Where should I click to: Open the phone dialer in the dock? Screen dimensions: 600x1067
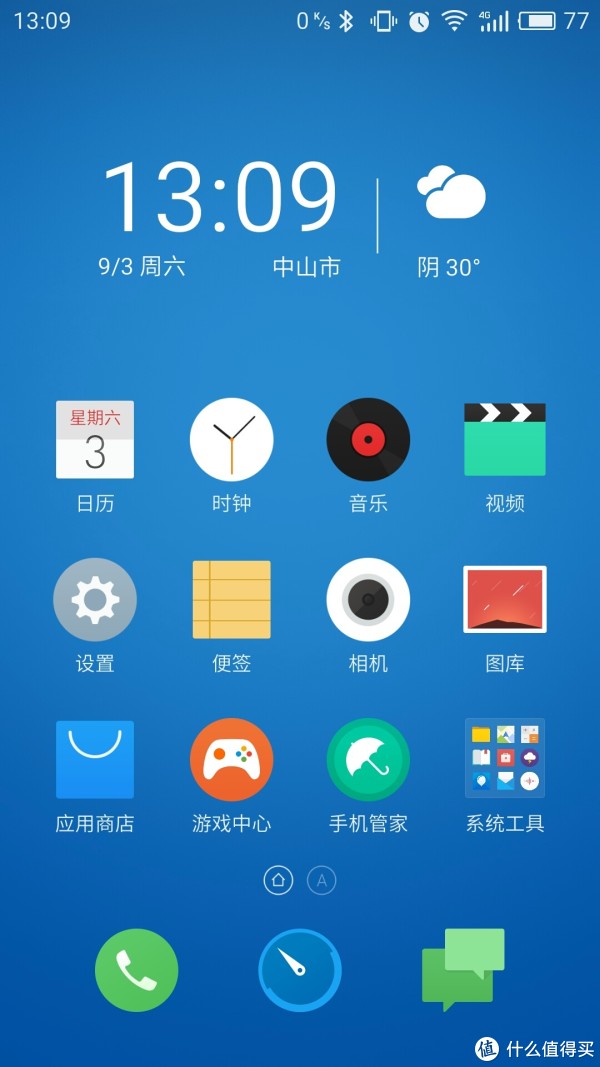point(136,970)
